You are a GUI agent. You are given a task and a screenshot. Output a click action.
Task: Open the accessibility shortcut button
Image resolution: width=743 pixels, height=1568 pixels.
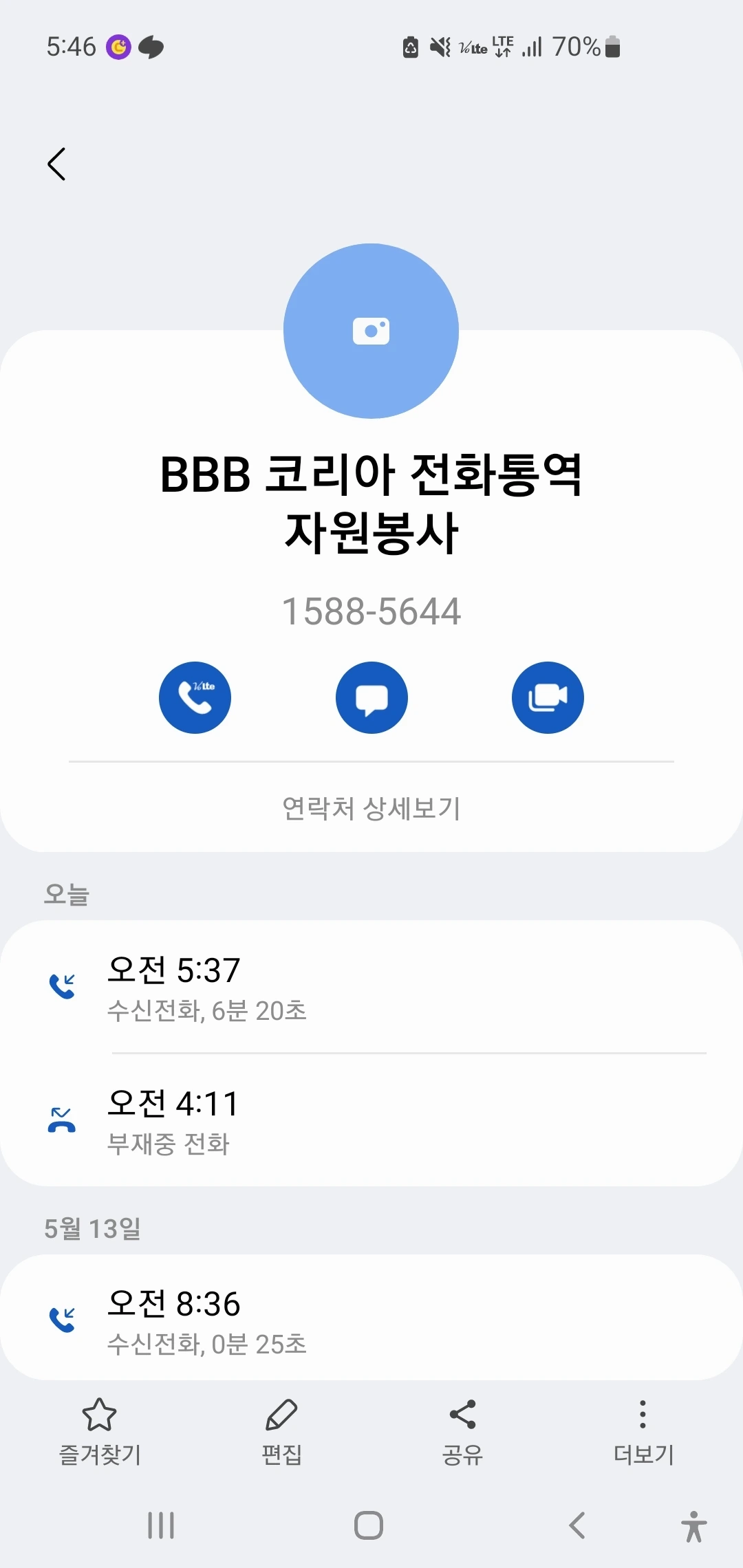pos(694,1526)
